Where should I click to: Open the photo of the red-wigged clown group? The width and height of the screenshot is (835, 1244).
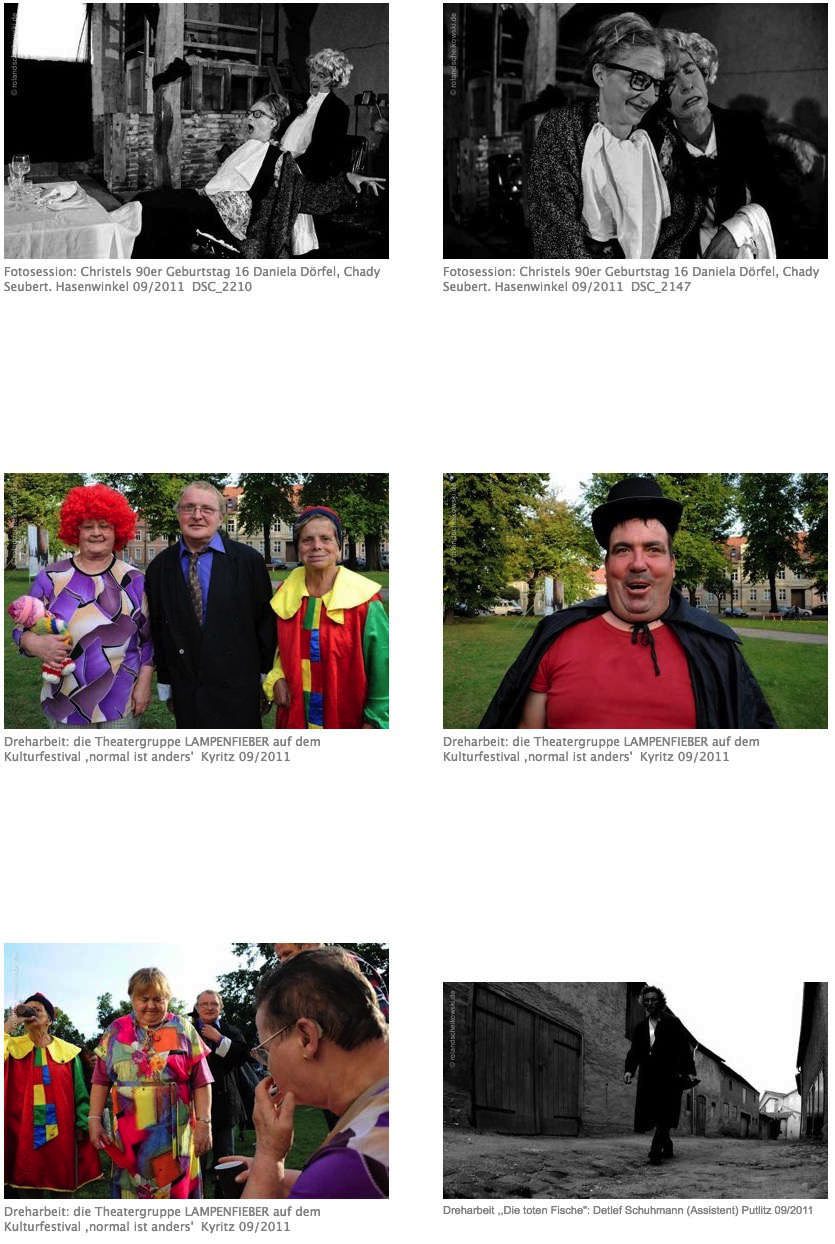click(196, 600)
